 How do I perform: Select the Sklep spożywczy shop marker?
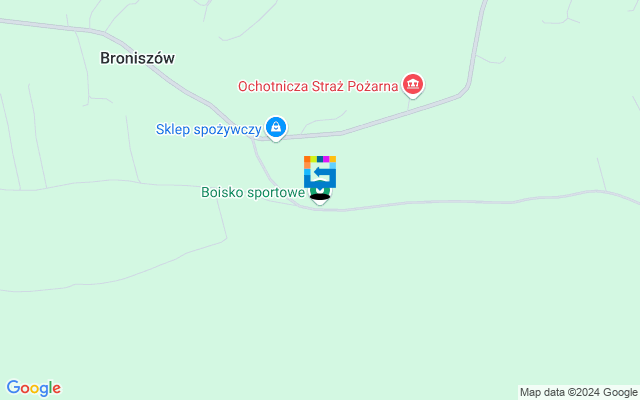[x=276, y=127]
